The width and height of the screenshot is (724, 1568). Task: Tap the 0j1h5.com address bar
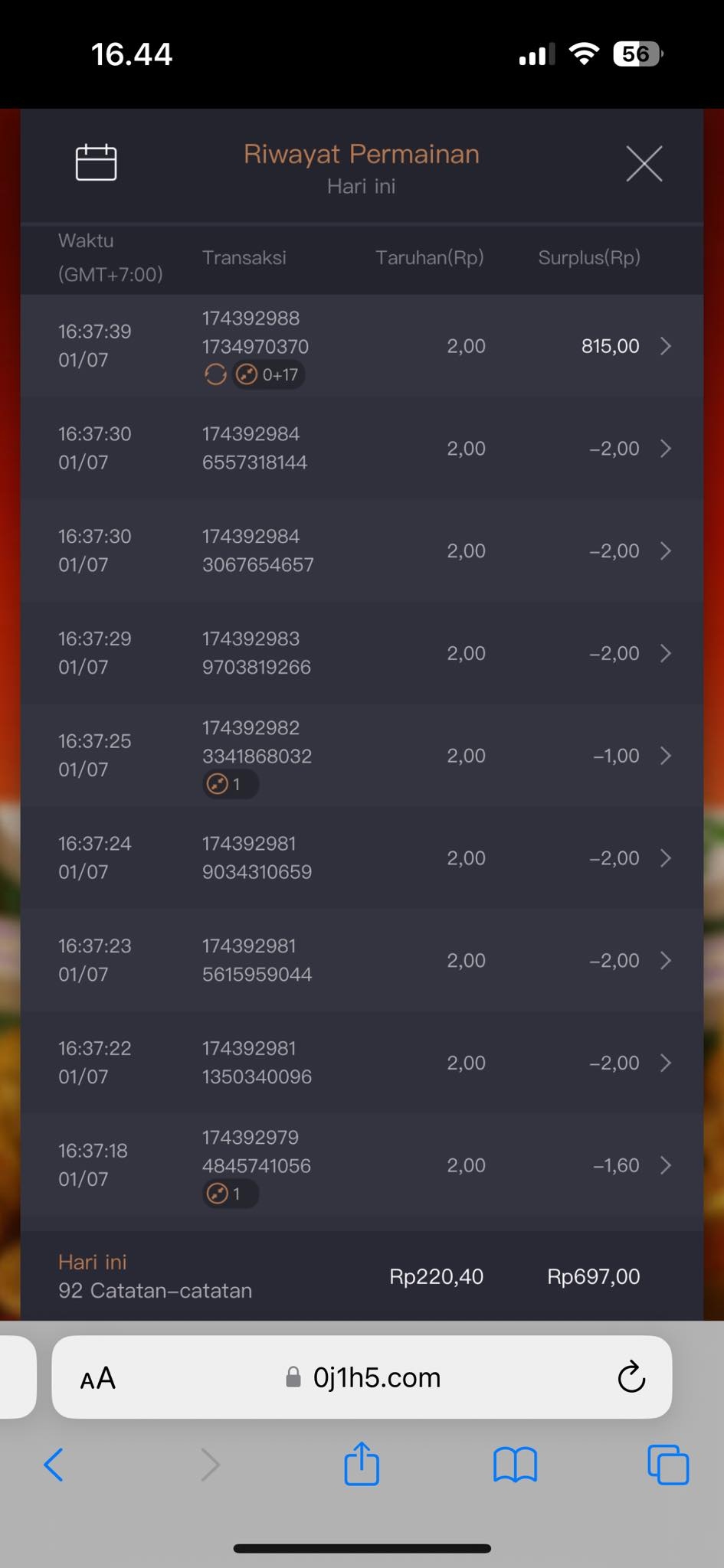pos(375,1378)
